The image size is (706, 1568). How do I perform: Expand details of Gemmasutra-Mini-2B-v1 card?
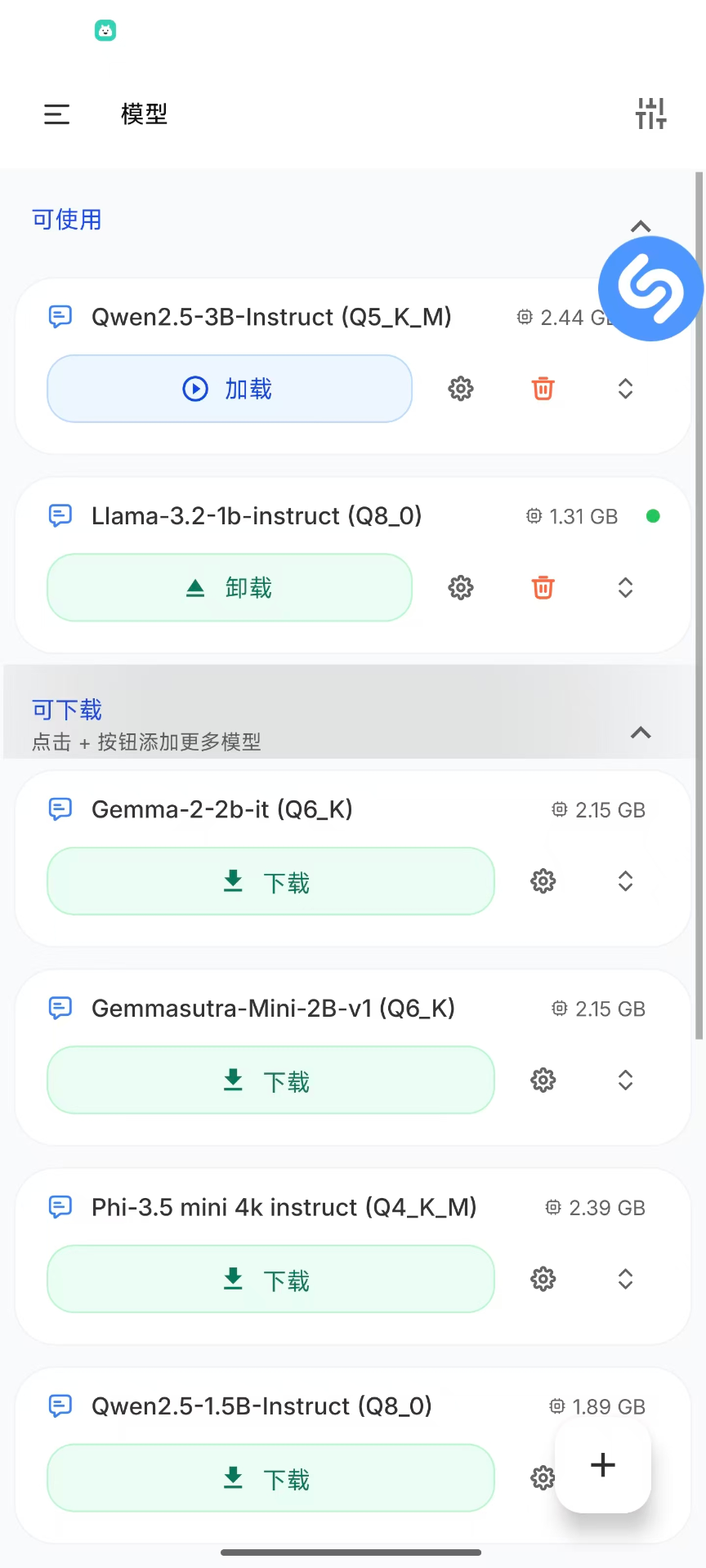point(625,1080)
